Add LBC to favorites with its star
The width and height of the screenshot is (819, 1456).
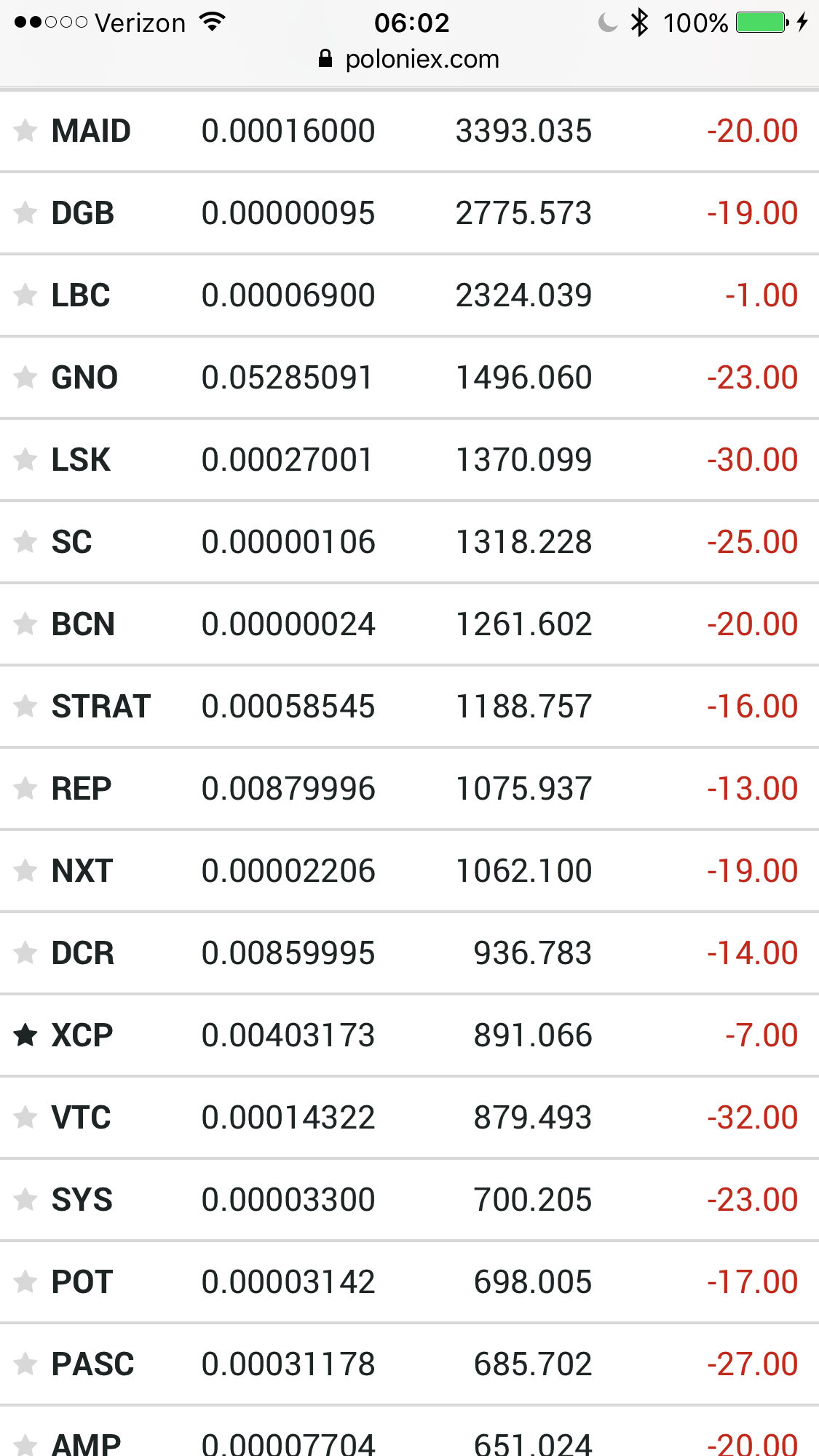click(x=25, y=295)
